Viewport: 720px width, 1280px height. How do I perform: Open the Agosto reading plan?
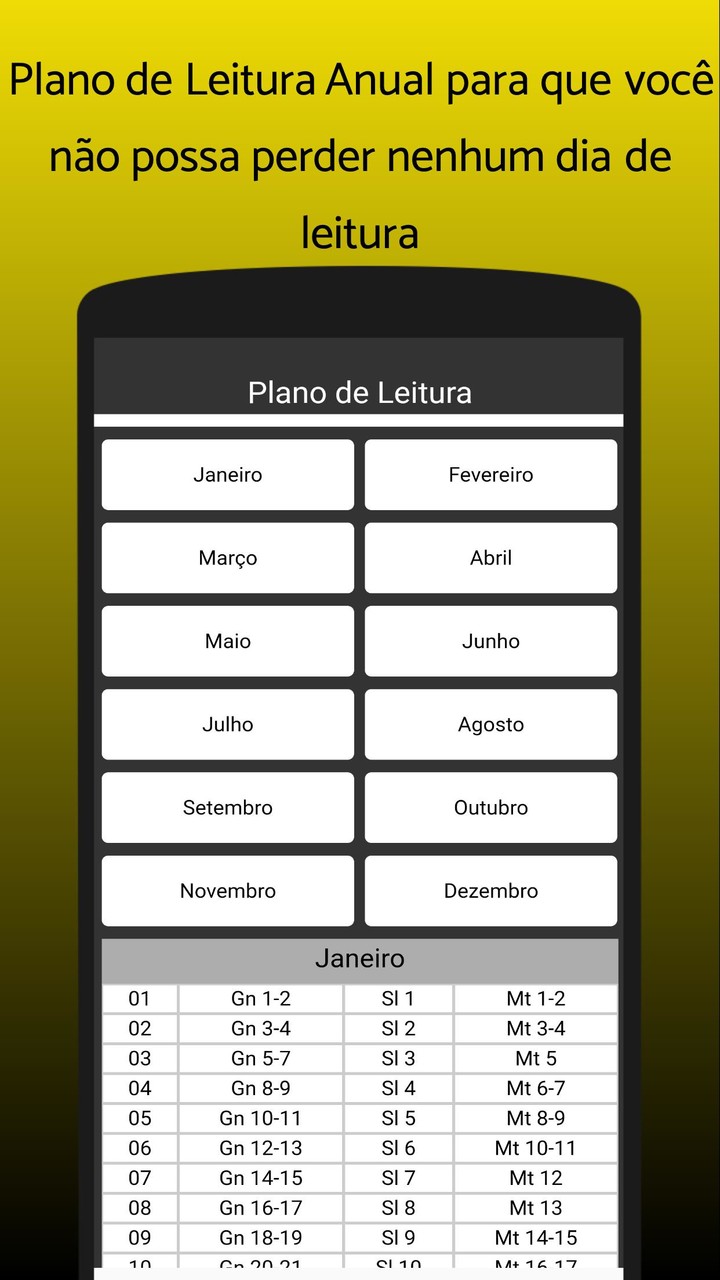point(491,724)
